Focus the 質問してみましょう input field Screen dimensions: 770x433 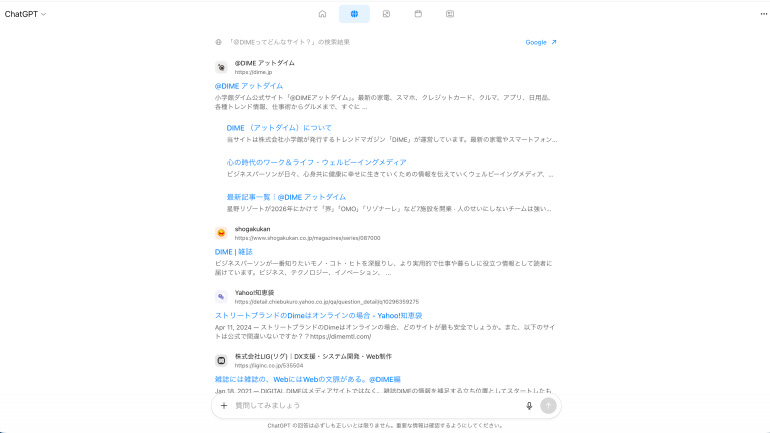[370, 405]
